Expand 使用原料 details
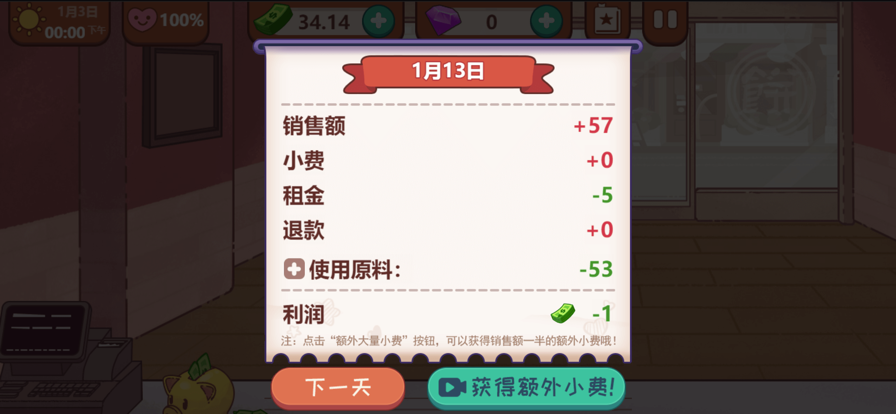This screenshot has width=896, height=414. coord(294,269)
